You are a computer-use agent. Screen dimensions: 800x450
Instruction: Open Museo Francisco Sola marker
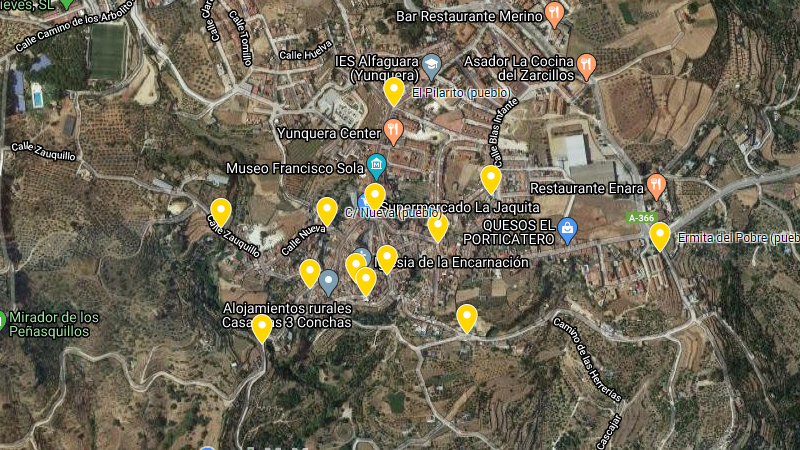pyautogui.click(x=376, y=164)
